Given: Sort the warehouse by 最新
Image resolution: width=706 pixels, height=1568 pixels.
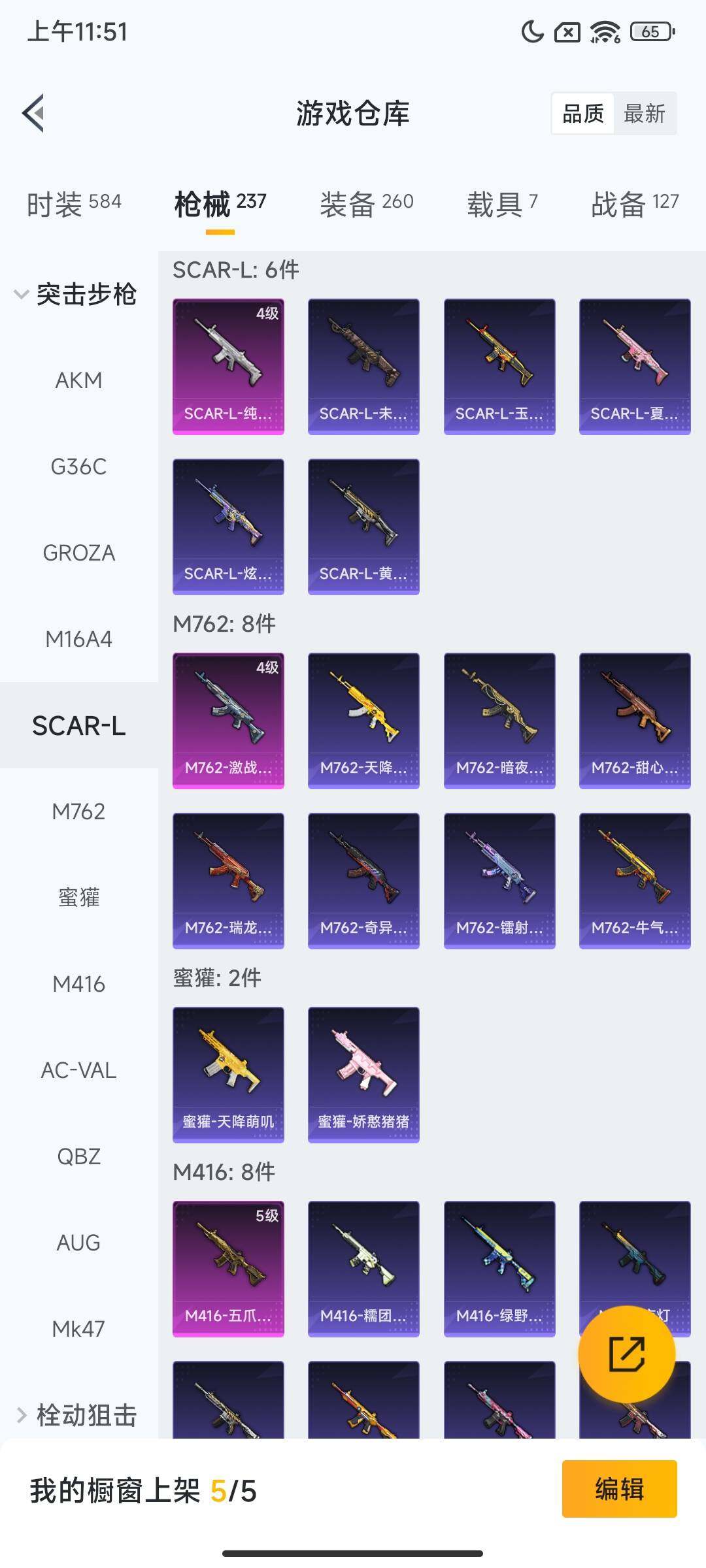Looking at the screenshot, I should [x=644, y=114].
